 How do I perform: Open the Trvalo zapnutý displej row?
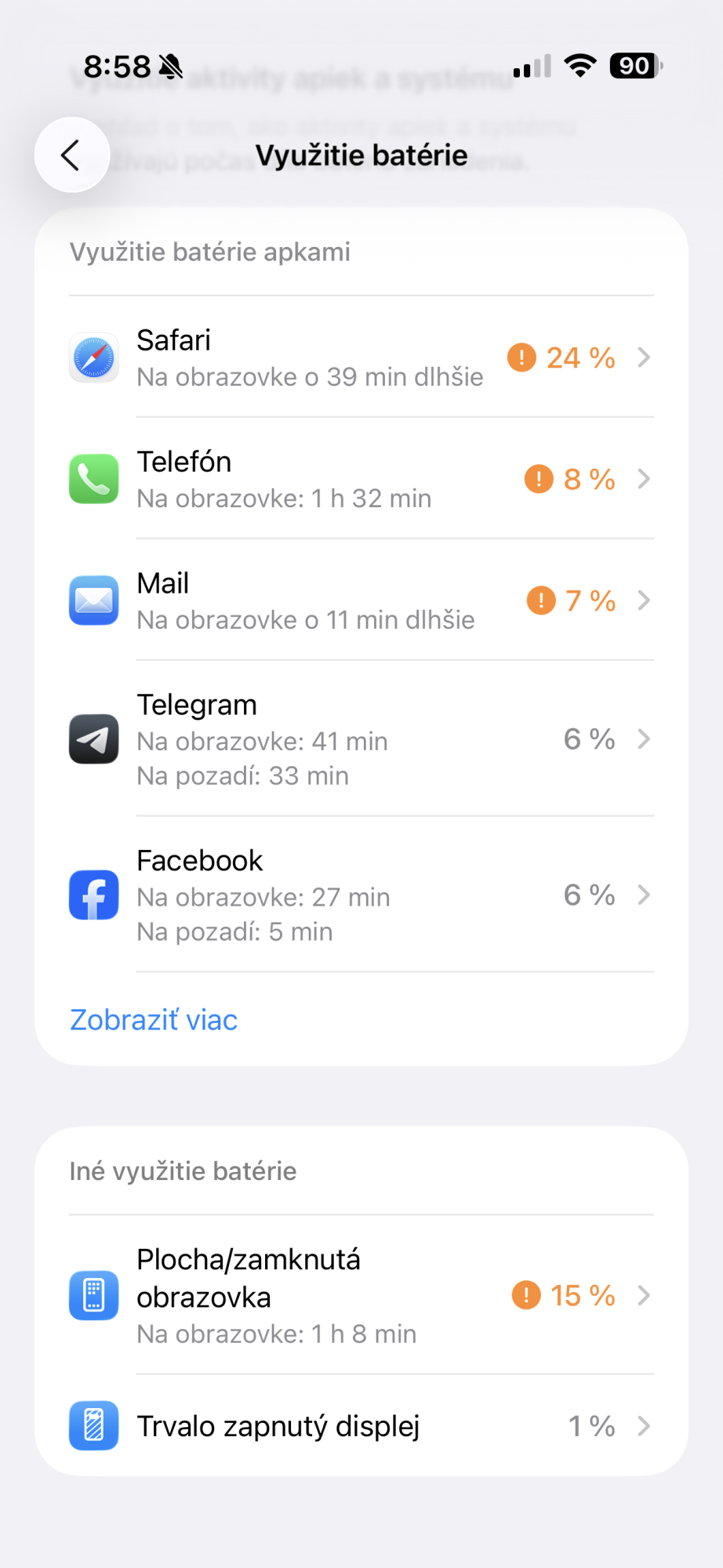tap(361, 1425)
